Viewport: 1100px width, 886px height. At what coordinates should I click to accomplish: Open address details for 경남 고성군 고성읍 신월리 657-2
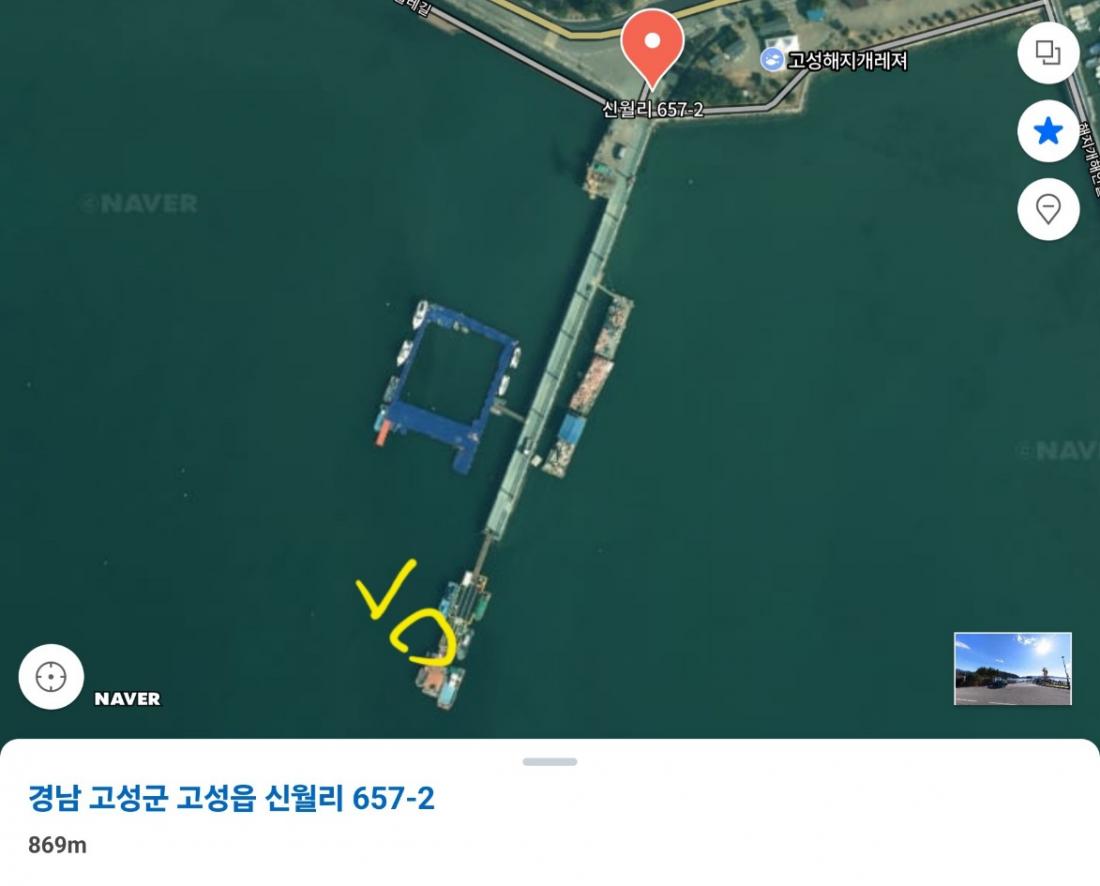pyautogui.click(x=231, y=799)
